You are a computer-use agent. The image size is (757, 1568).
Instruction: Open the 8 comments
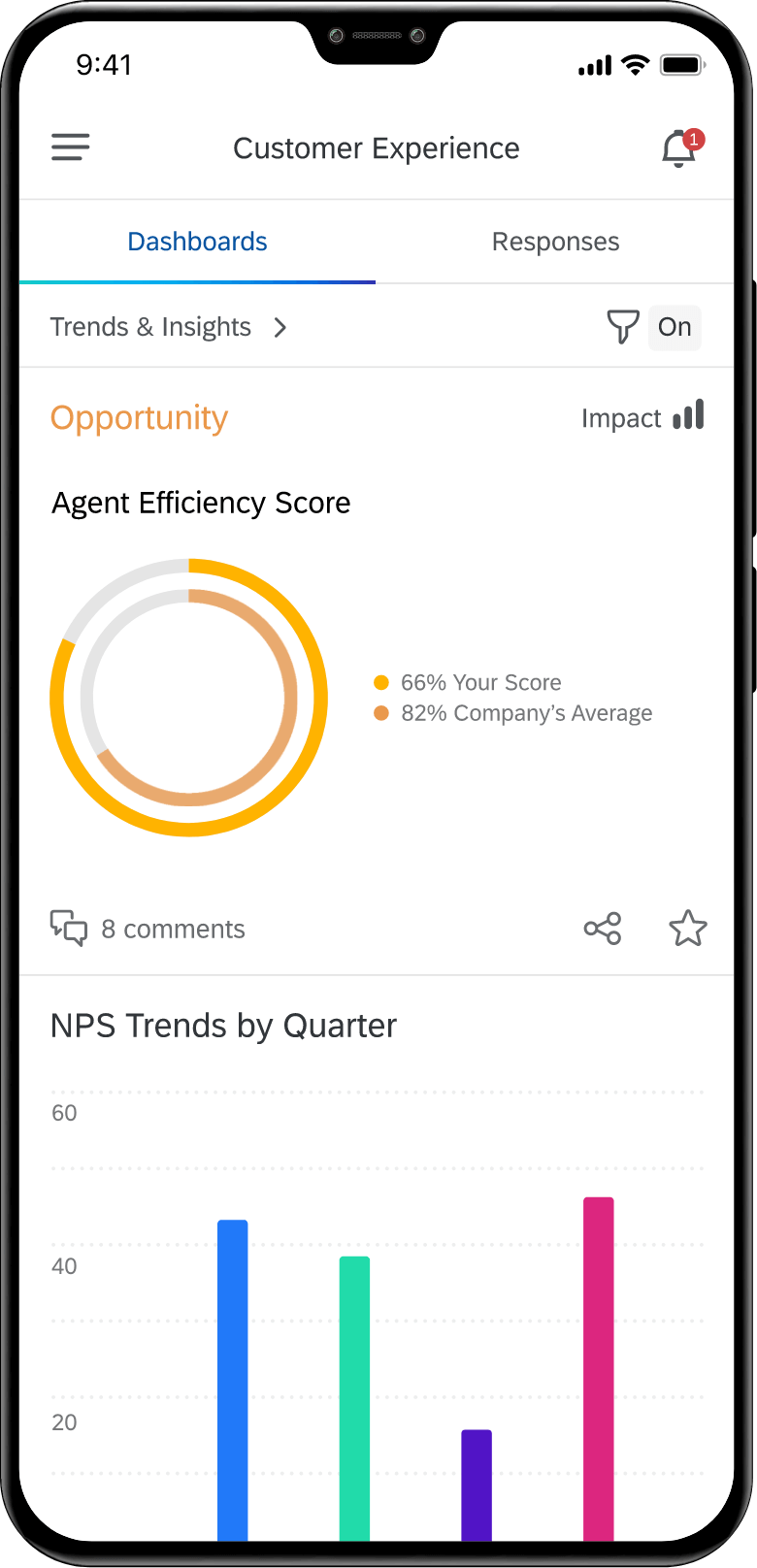[x=148, y=929]
